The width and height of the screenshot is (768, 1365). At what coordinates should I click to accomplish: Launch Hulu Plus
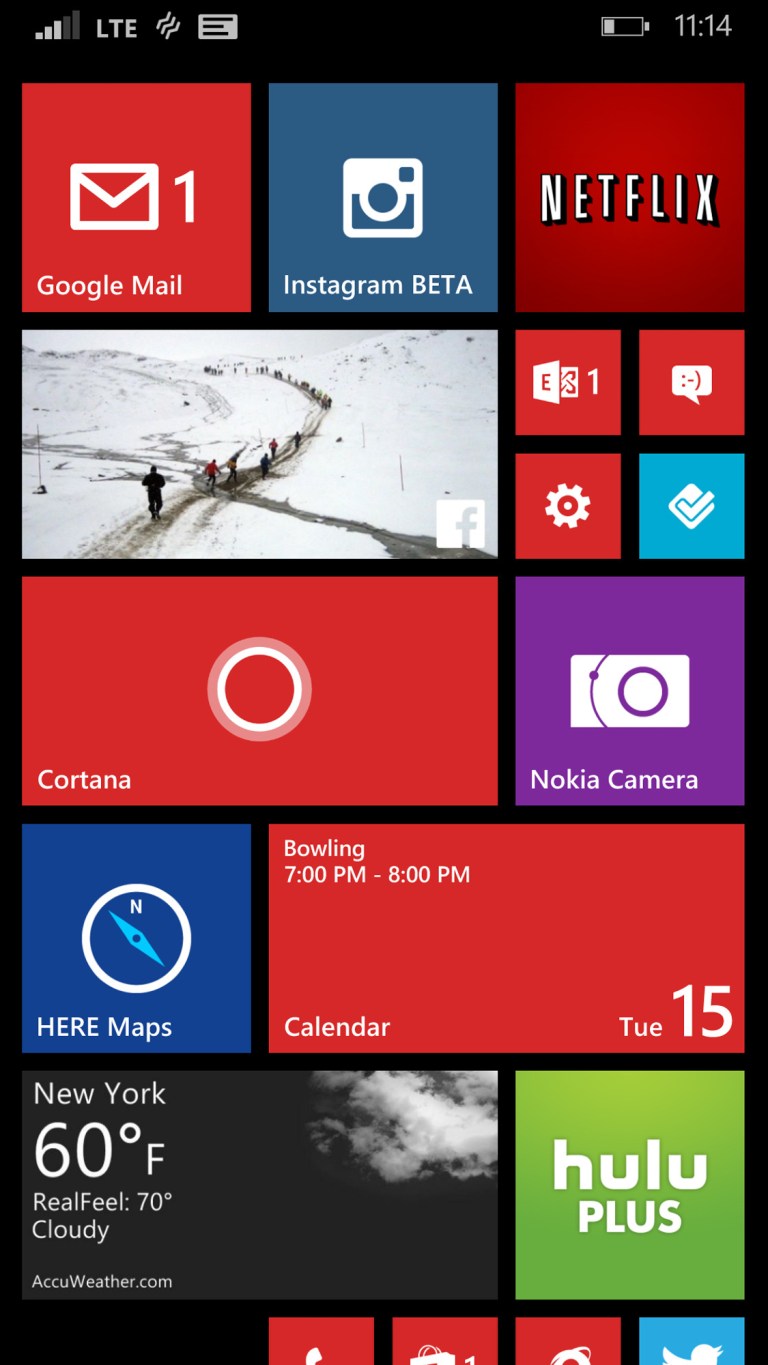(x=629, y=1184)
